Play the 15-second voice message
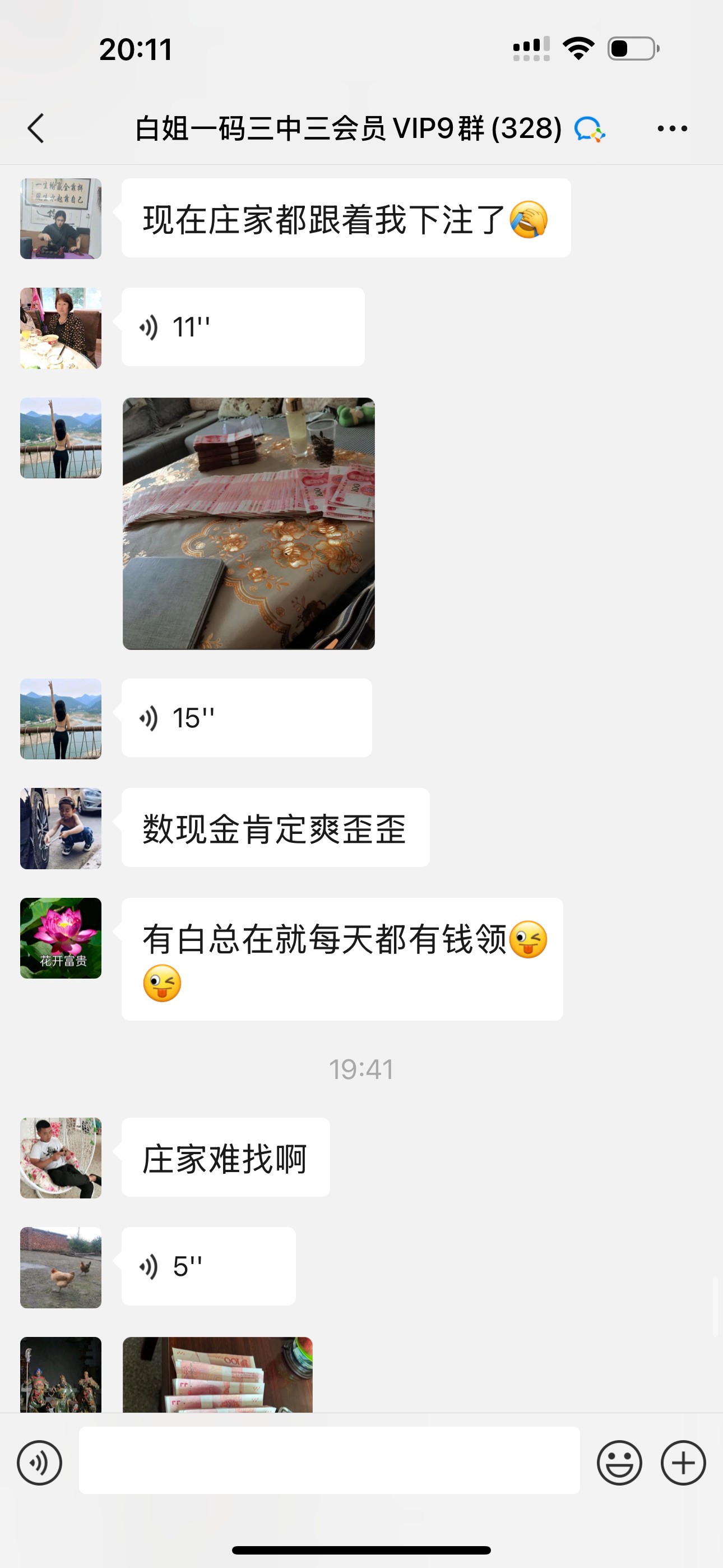The height and width of the screenshot is (1568, 723). [246, 718]
